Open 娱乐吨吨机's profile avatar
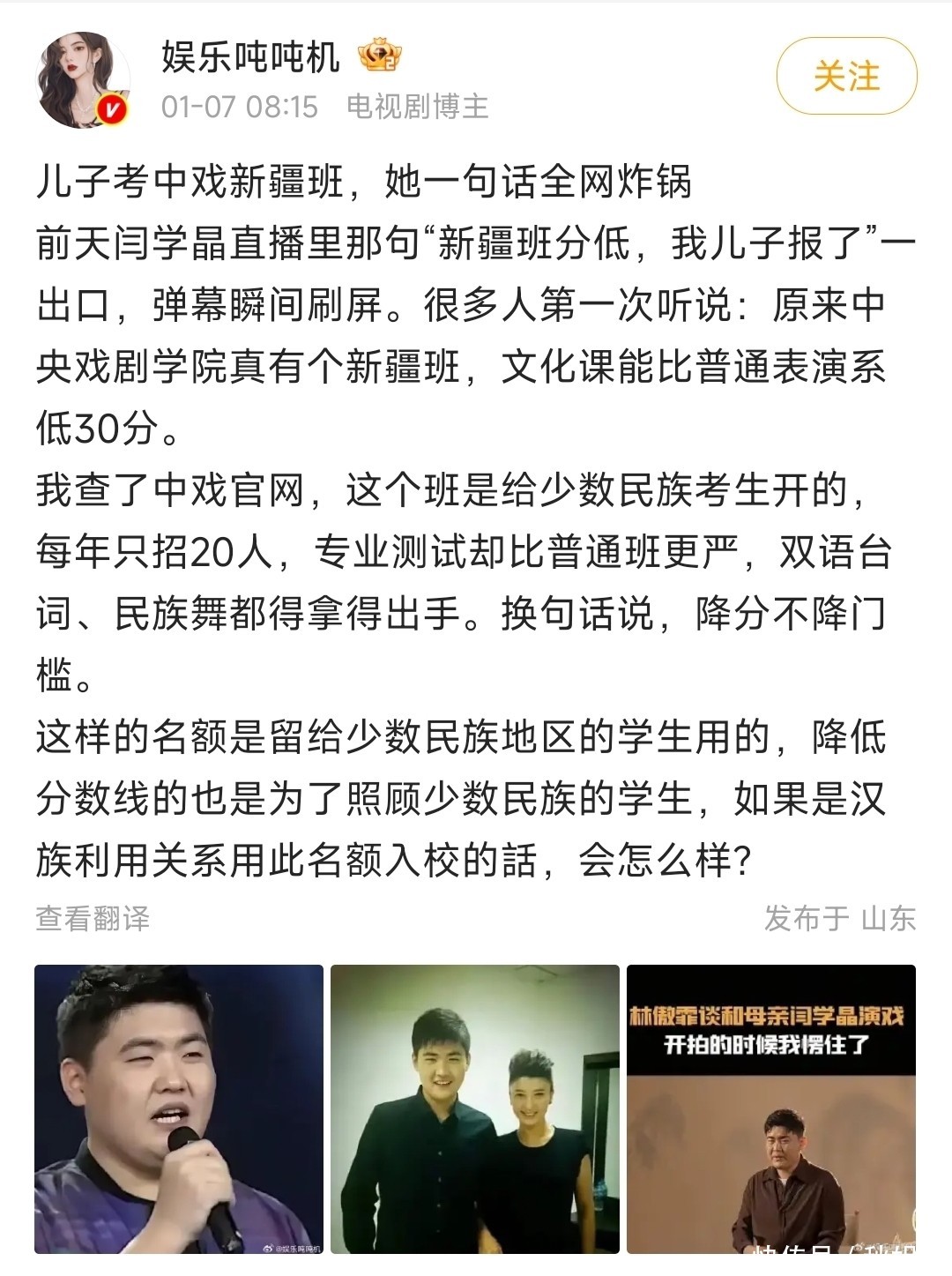 pyautogui.click(x=83, y=81)
